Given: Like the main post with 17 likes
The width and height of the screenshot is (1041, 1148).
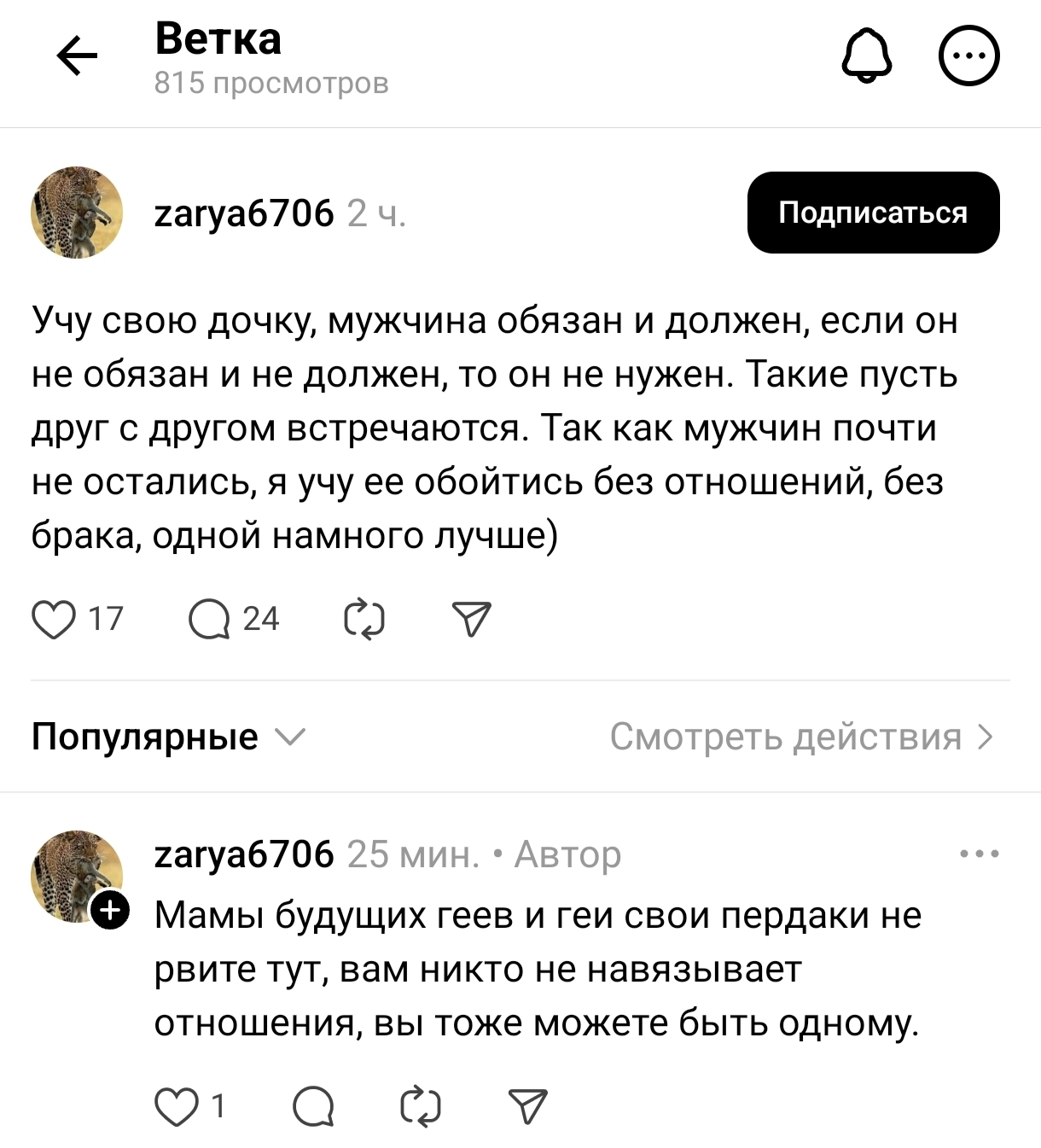Looking at the screenshot, I should 54,619.
